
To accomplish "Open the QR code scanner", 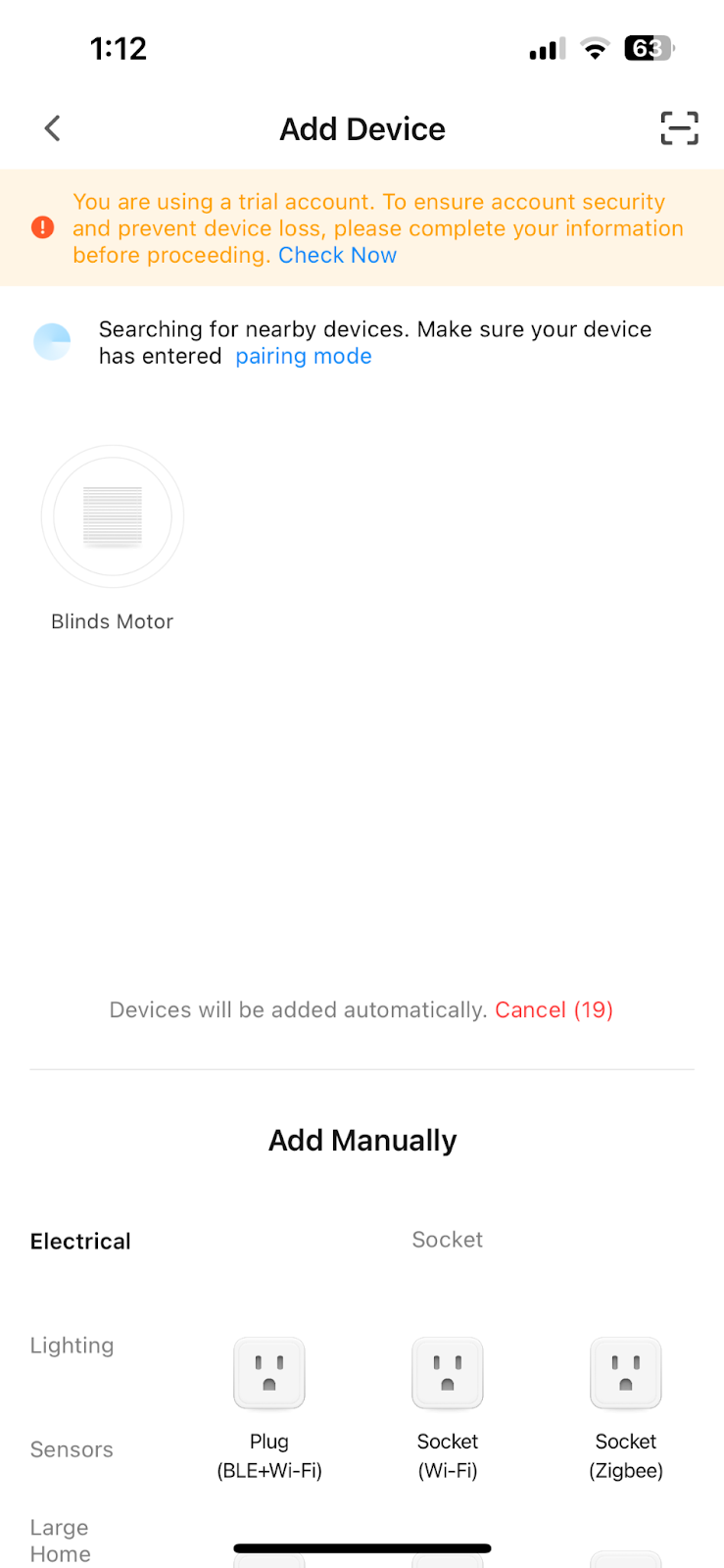I will (x=679, y=128).
